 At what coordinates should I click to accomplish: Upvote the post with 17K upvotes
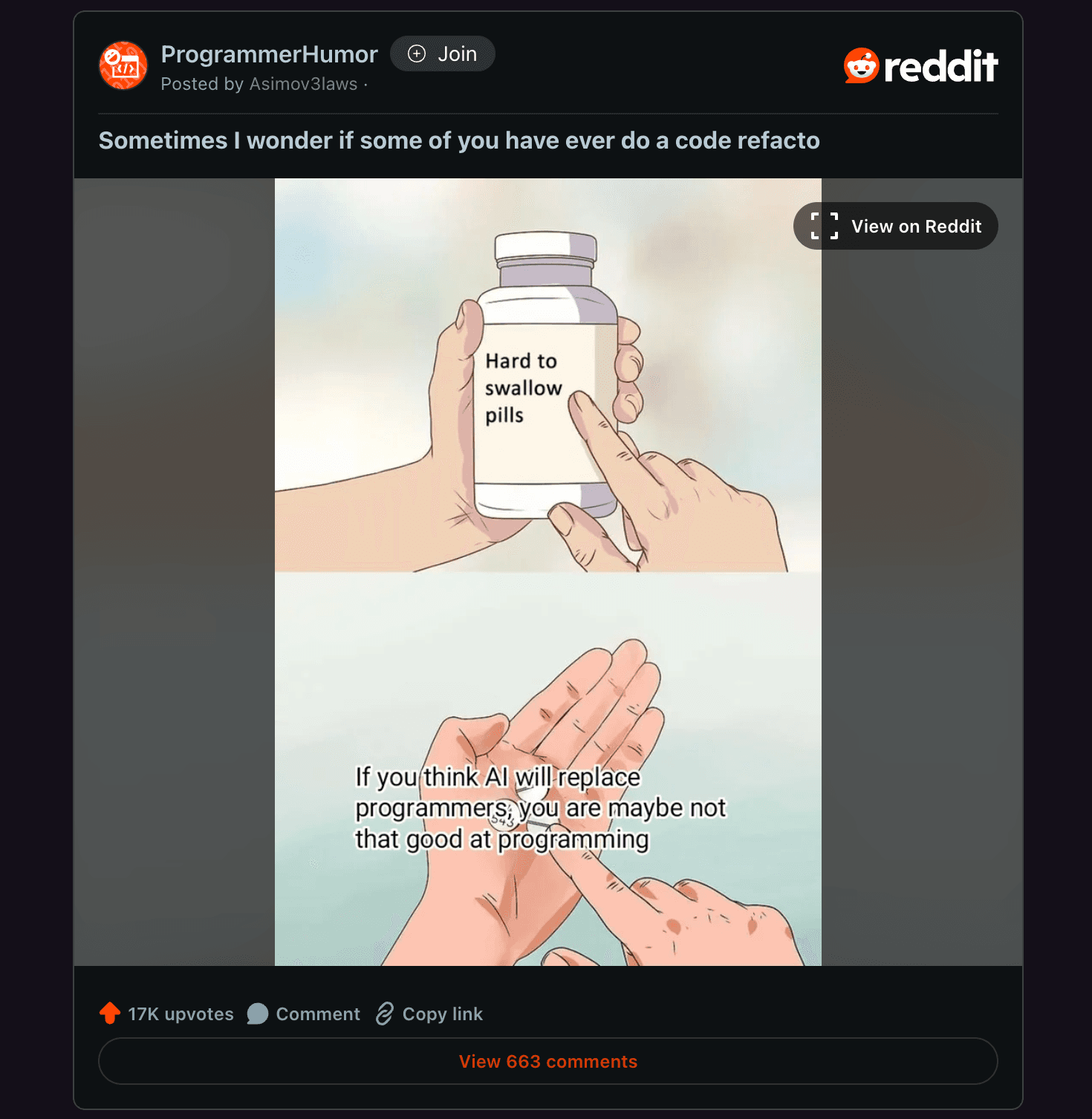click(110, 1013)
